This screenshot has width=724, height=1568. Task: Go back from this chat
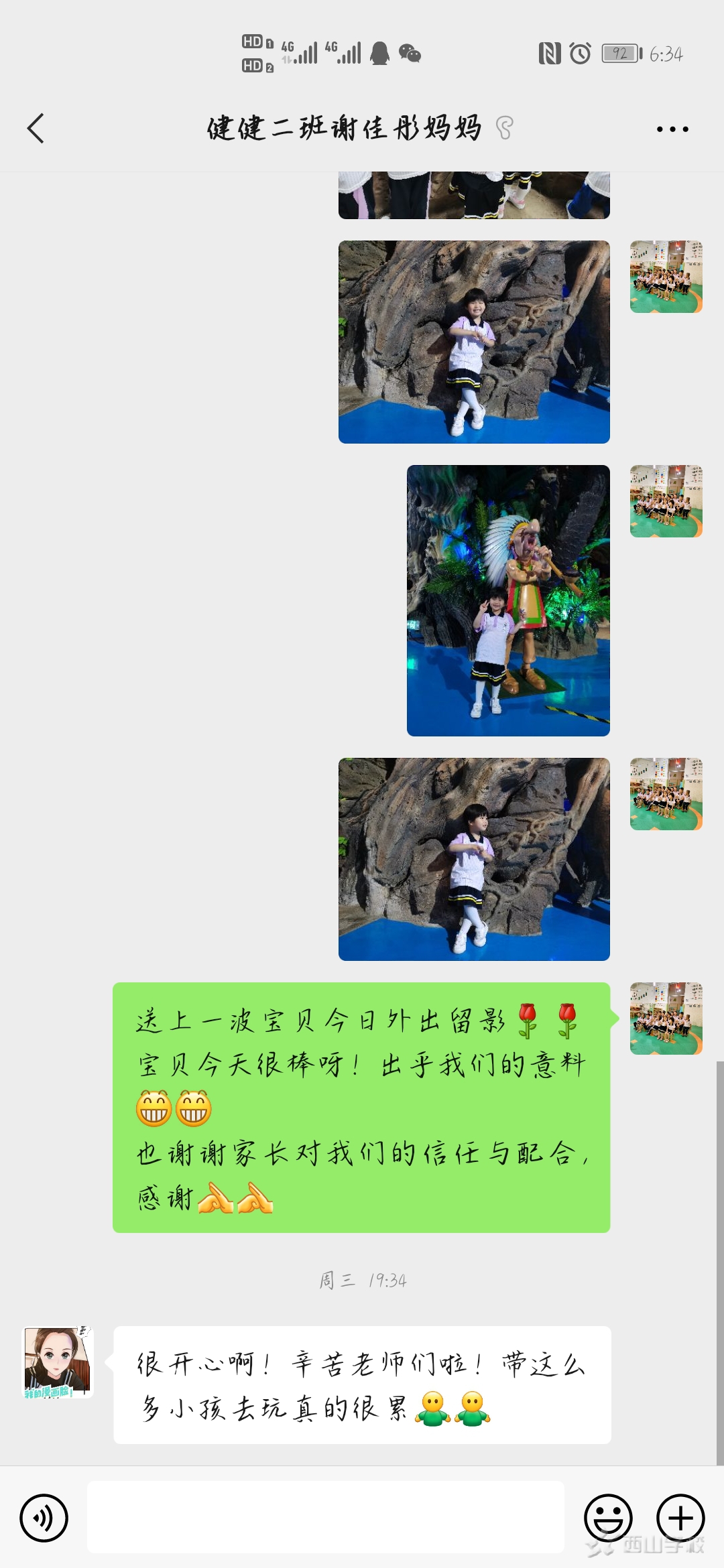[36, 128]
